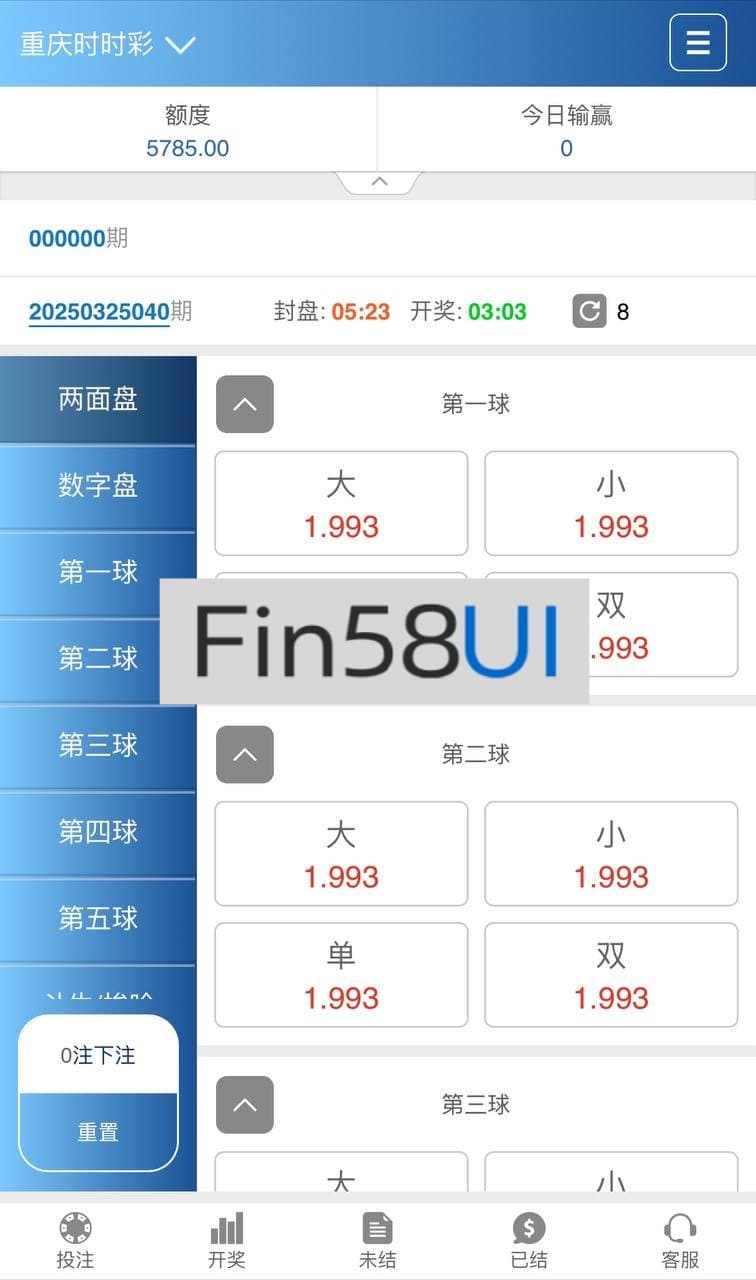Select 小 1.993 under 第一球
Viewport: 756px width, 1280px height.
tap(611, 504)
